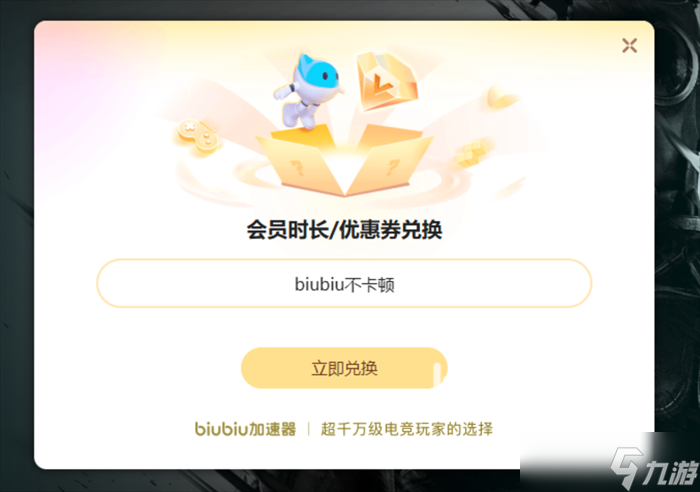The height and width of the screenshot is (492, 700).
Task: Tap the 立即兑换 button
Action: [x=344, y=368]
